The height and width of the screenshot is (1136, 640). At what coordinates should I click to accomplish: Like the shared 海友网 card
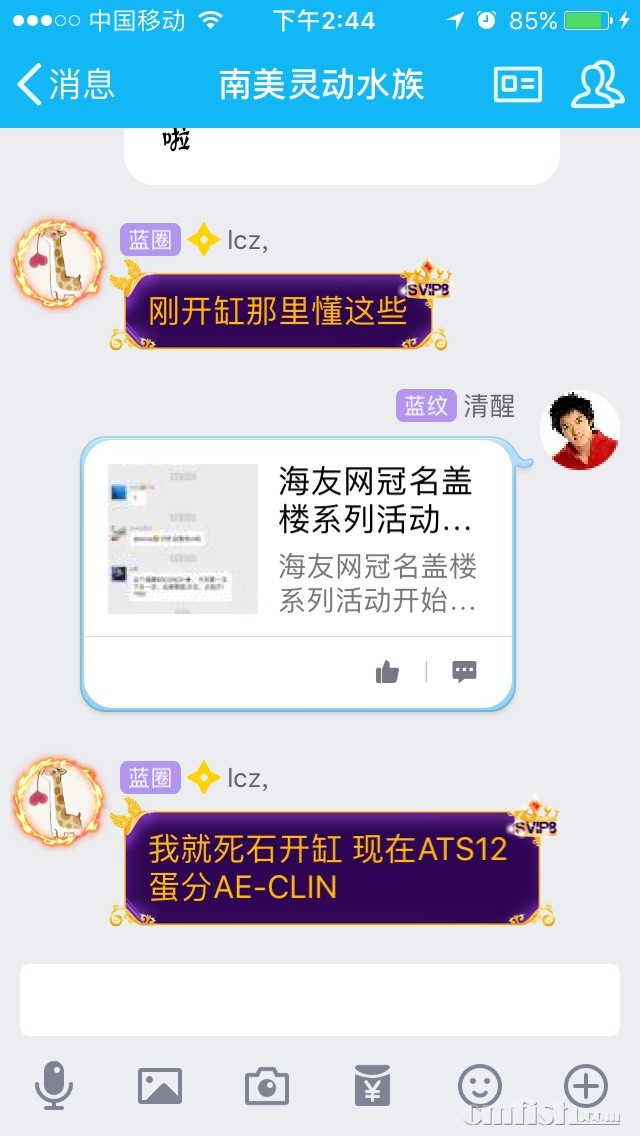[x=388, y=672]
